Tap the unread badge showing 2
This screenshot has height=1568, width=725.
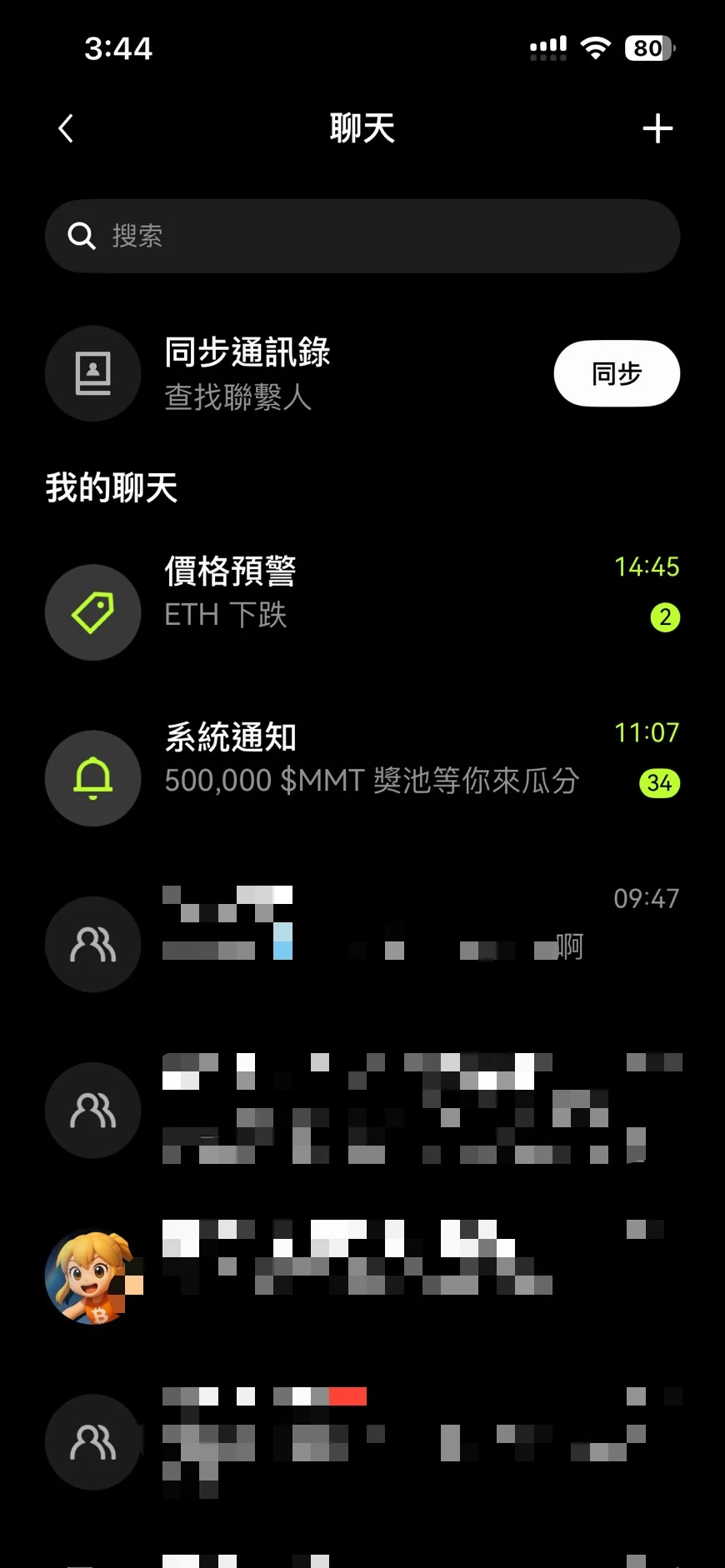click(x=664, y=617)
